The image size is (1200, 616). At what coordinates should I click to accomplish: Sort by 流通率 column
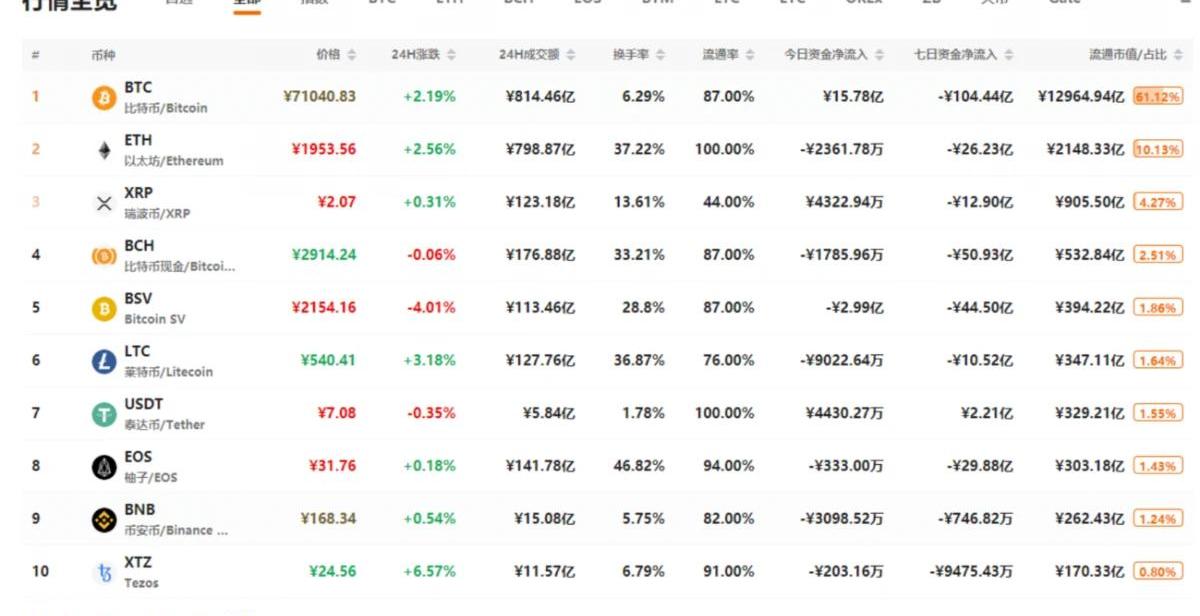tap(727, 55)
